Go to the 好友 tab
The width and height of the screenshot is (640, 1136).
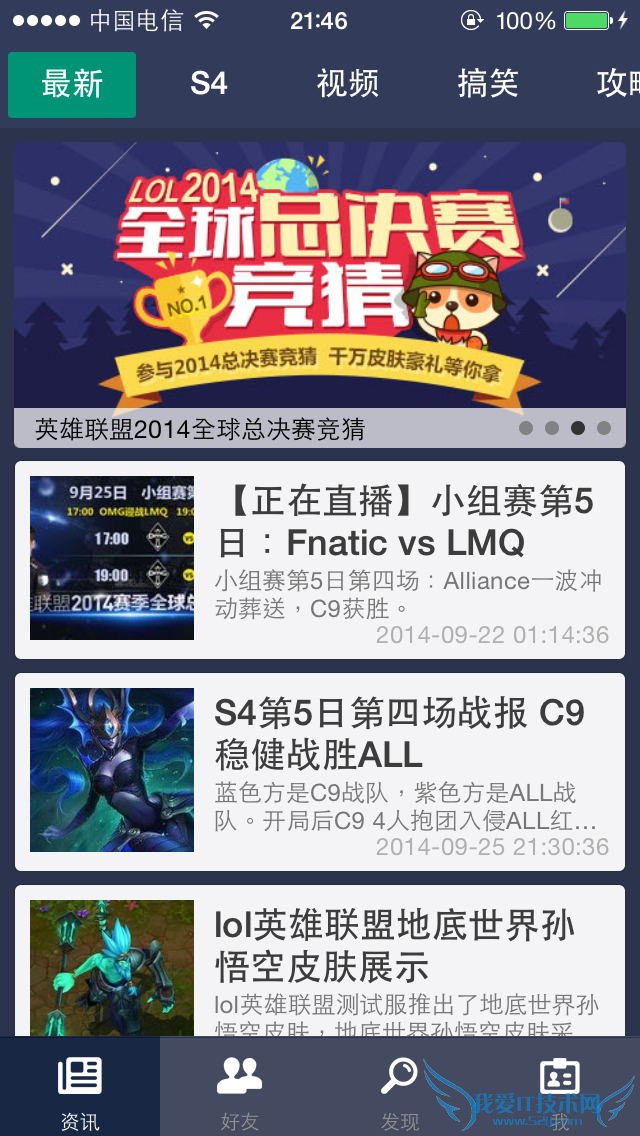click(x=239, y=1090)
